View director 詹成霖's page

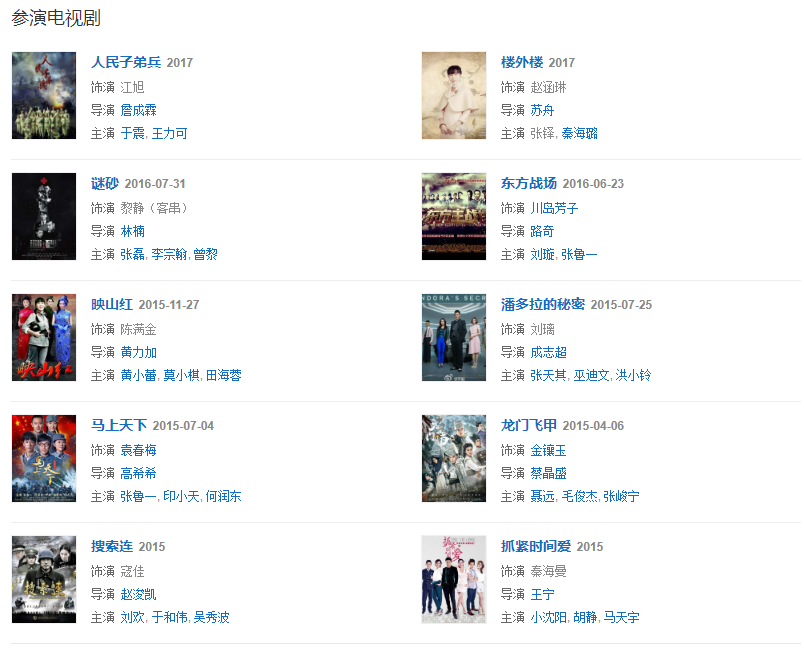(138, 110)
